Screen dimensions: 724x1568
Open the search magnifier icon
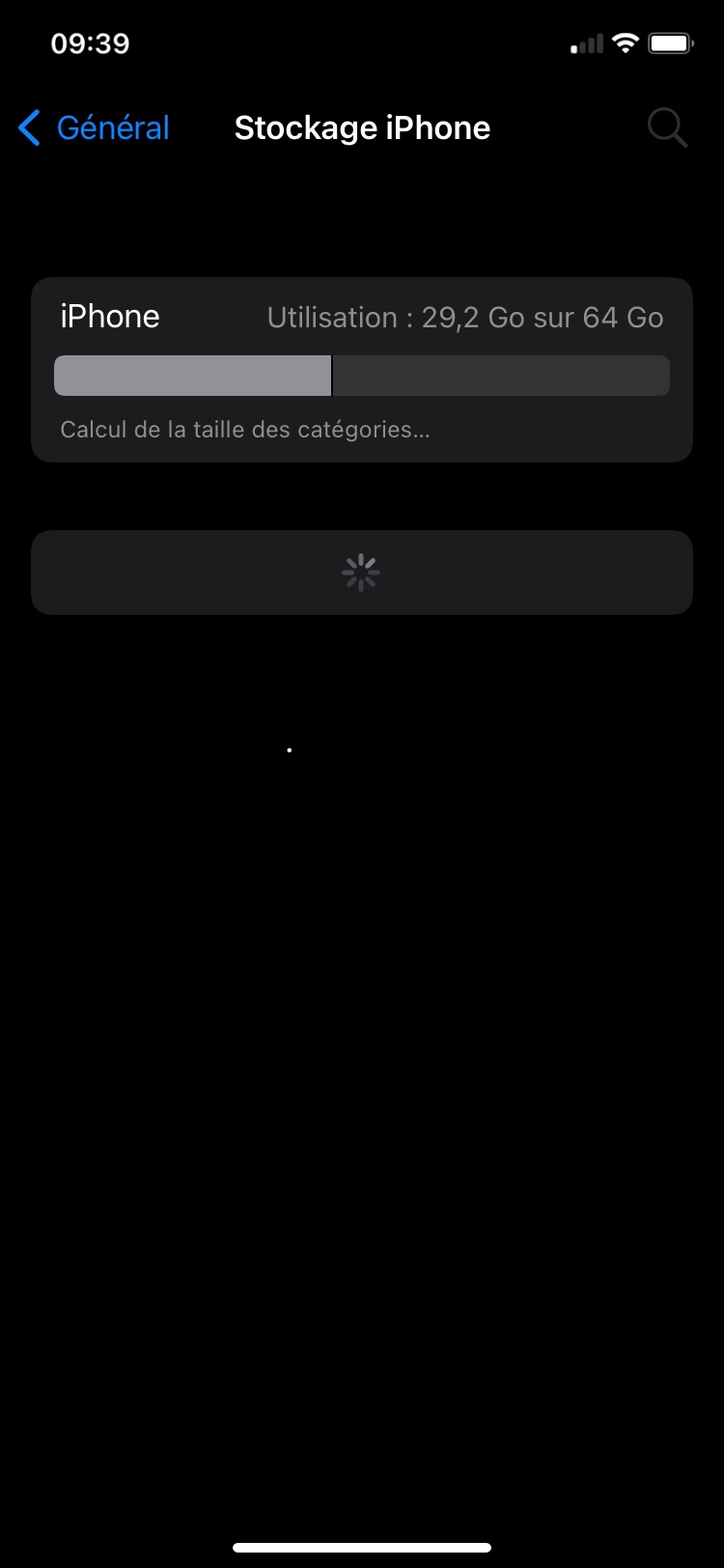[667, 127]
